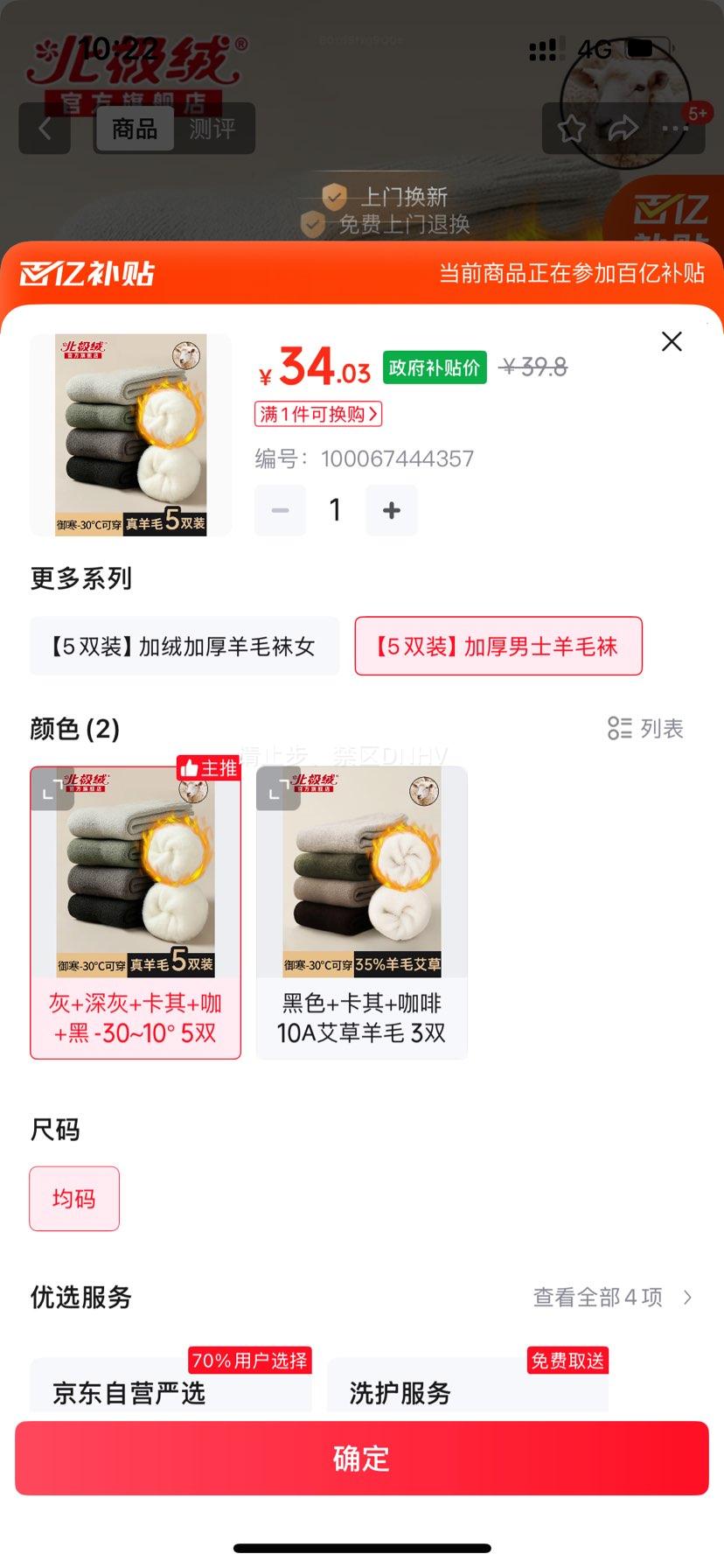
Task: Select the 均码 size option
Action: [x=73, y=1199]
